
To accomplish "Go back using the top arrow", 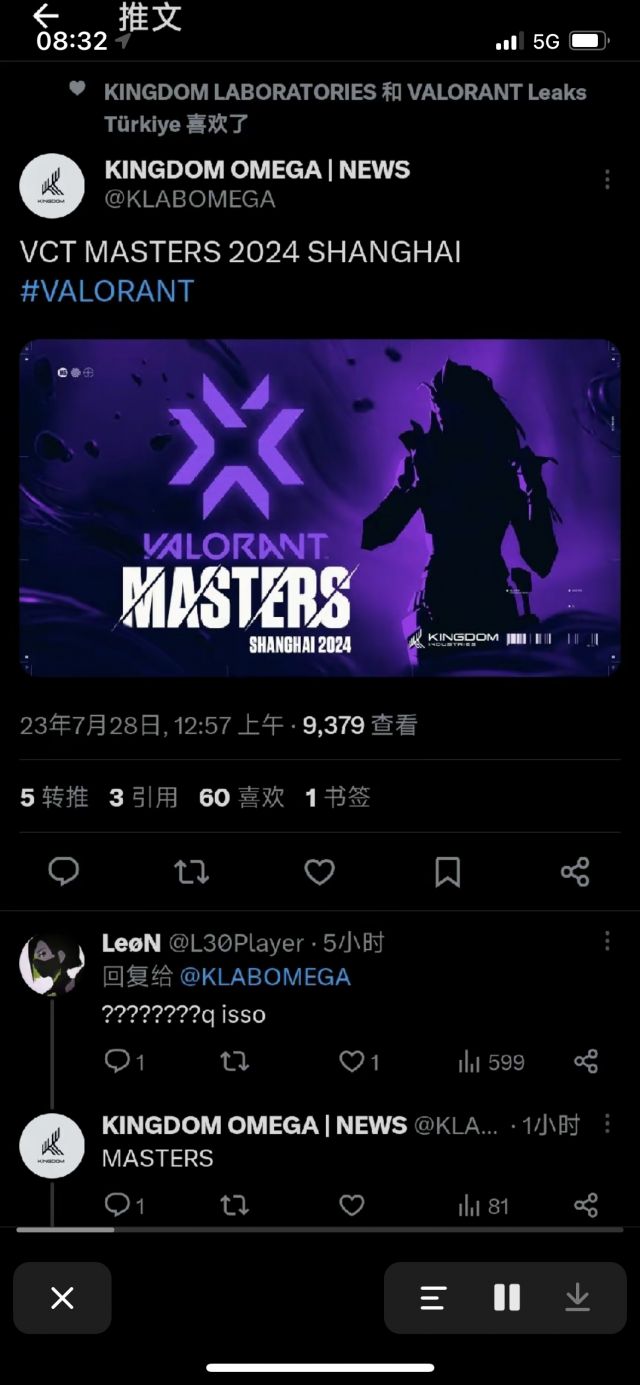I will pos(45,16).
